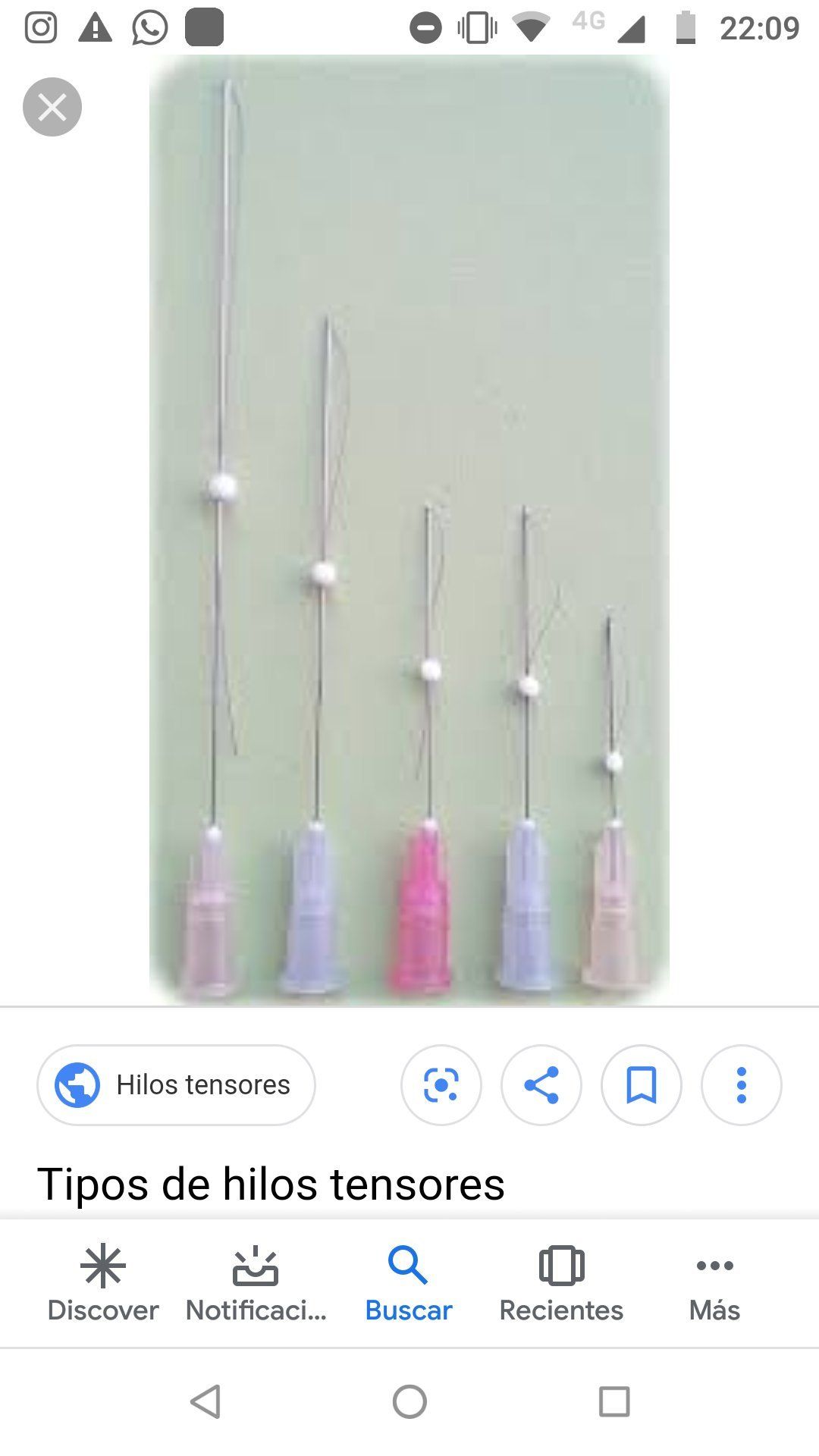Open the three-dot overflow menu

[x=742, y=1084]
